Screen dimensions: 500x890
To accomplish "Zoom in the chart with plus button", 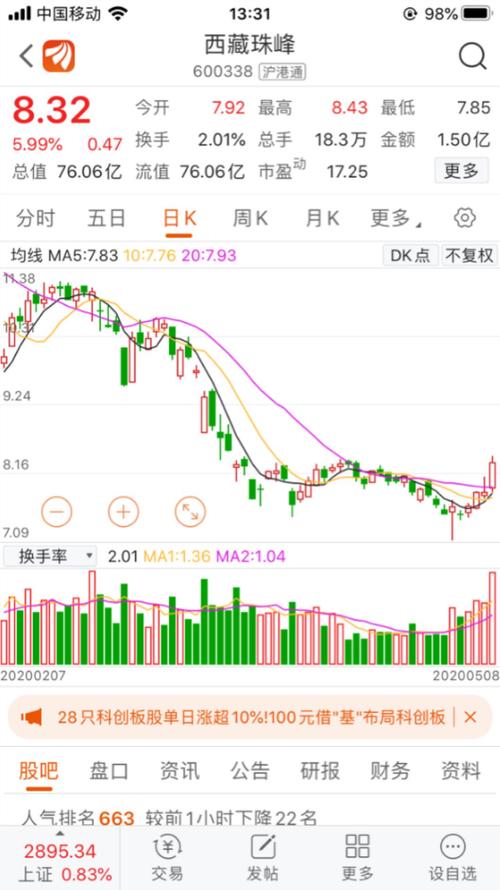I will coord(123,512).
